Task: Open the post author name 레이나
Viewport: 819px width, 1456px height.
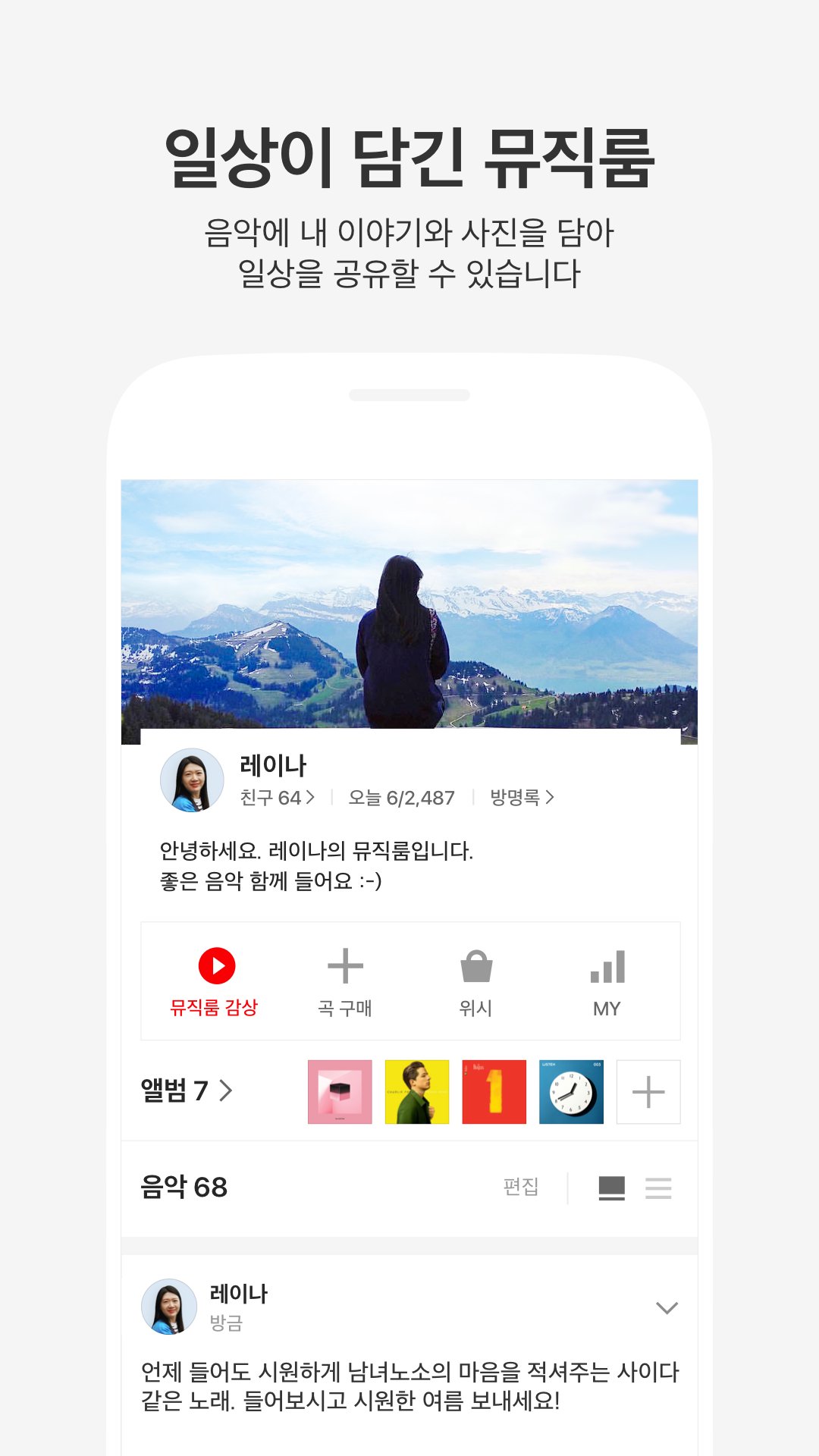Action: [x=237, y=1289]
